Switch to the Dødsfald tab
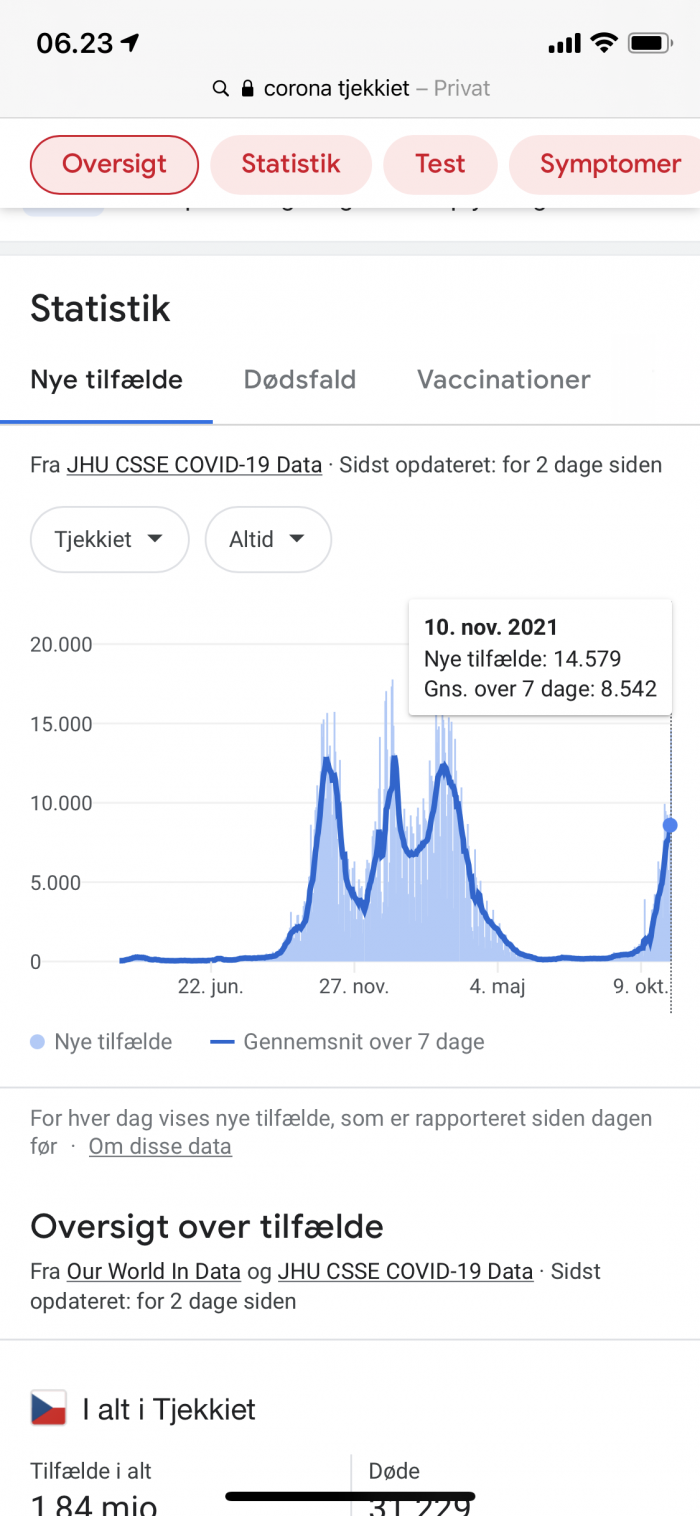Viewport: 700px width, 1516px height. click(300, 380)
